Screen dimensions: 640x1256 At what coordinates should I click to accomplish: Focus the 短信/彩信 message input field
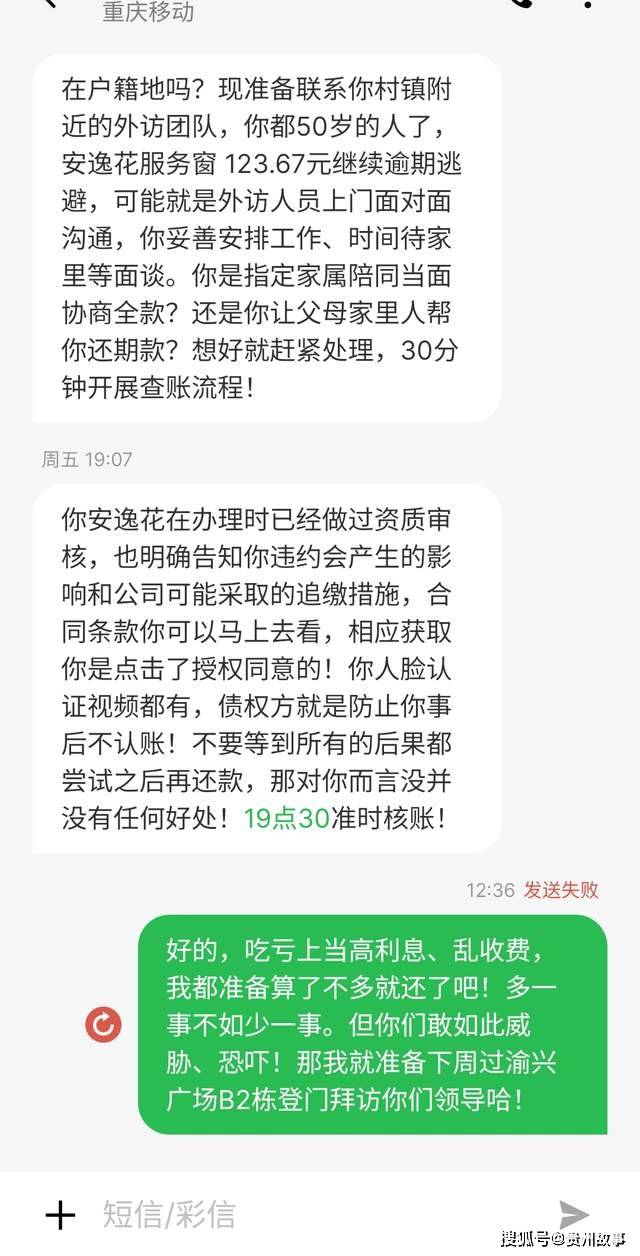click(300, 1215)
